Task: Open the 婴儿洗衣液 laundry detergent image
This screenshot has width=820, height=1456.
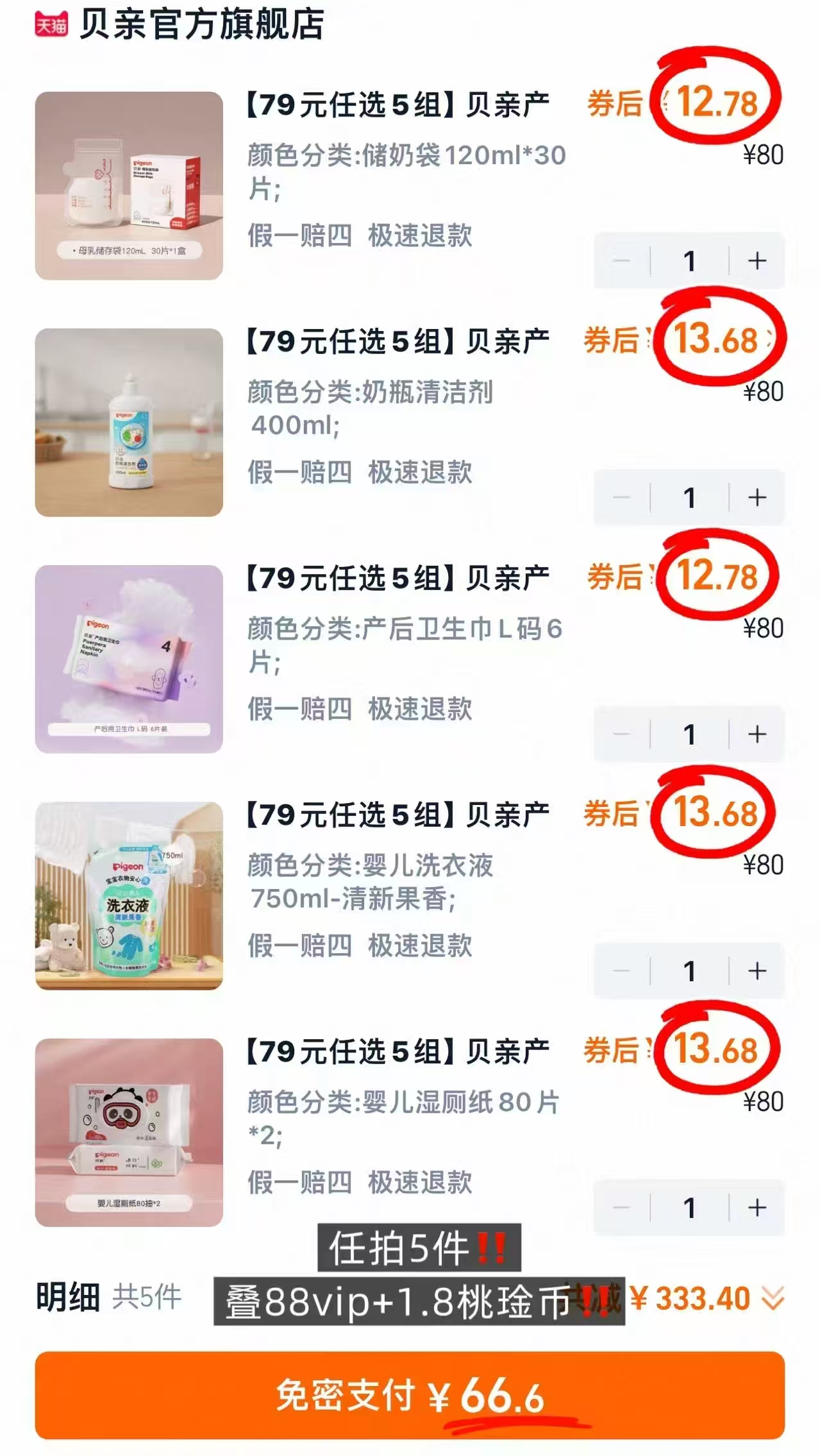Action: (x=127, y=898)
